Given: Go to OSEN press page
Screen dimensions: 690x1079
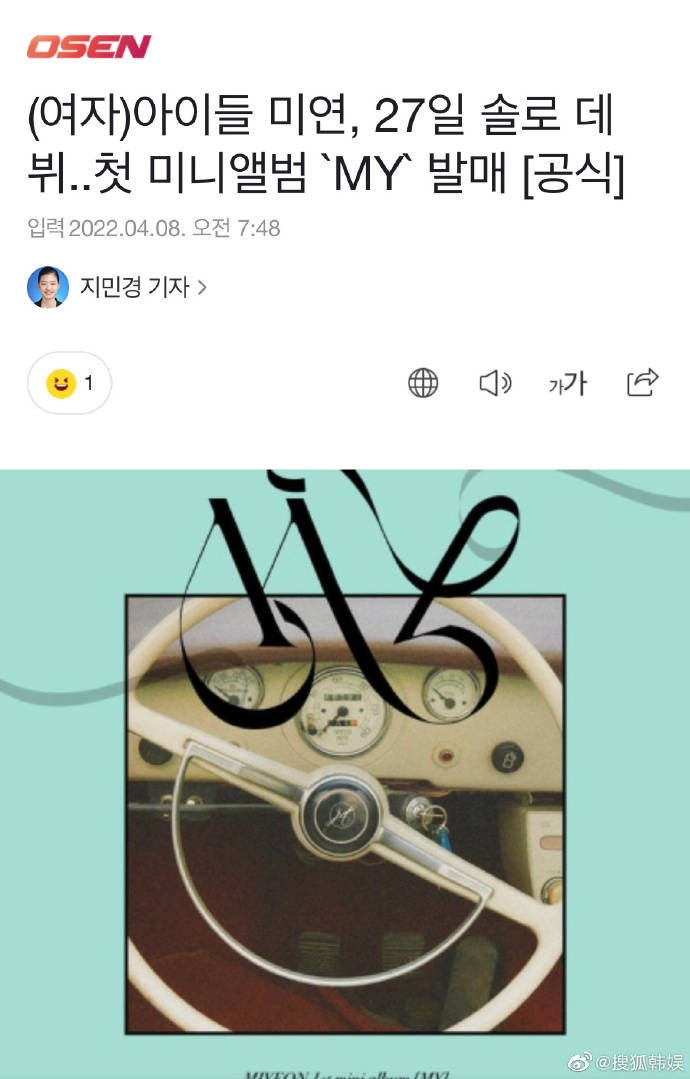Looking at the screenshot, I should tap(88, 46).
